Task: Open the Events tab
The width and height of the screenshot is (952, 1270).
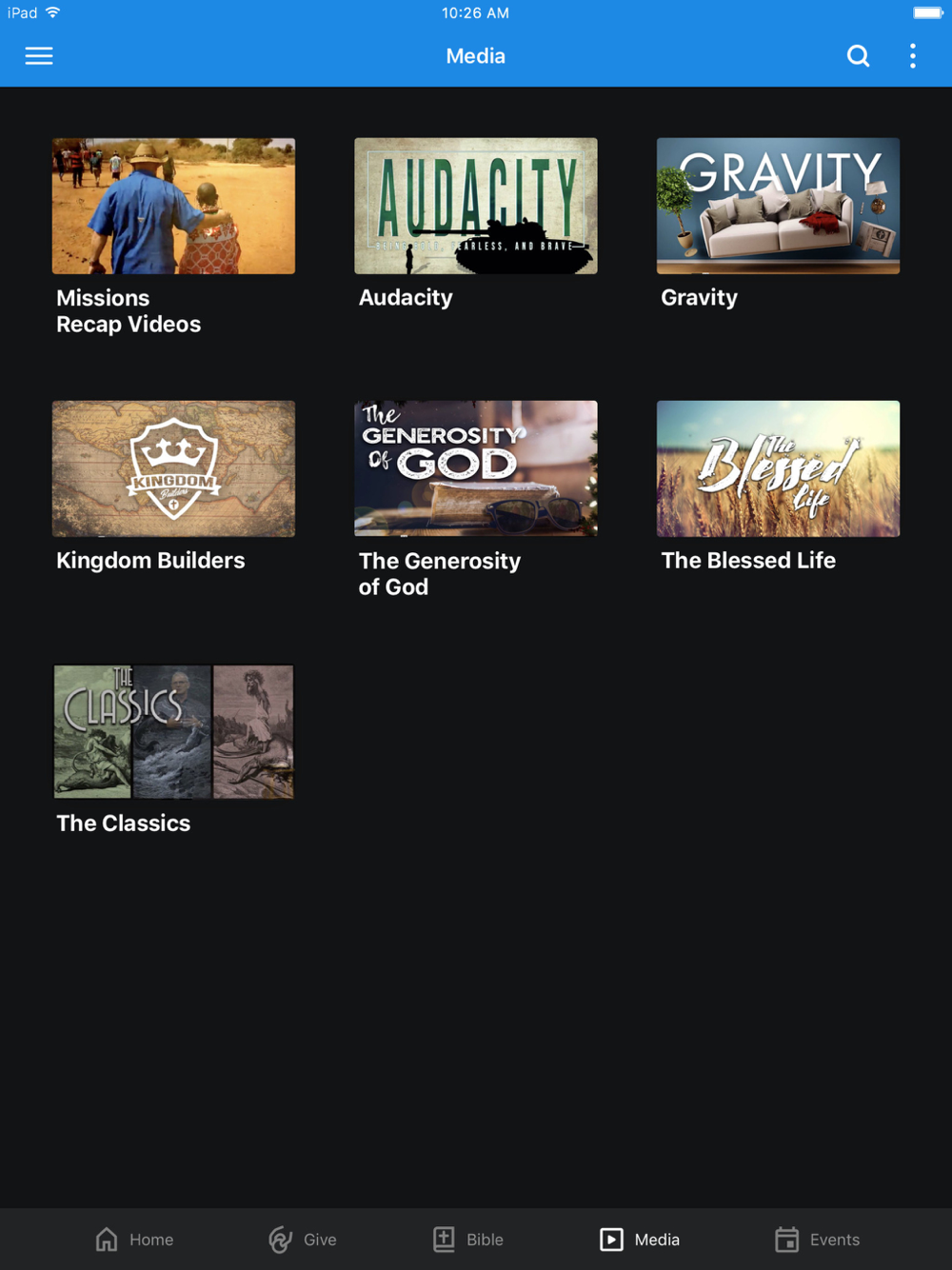Action: pos(817,1240)
